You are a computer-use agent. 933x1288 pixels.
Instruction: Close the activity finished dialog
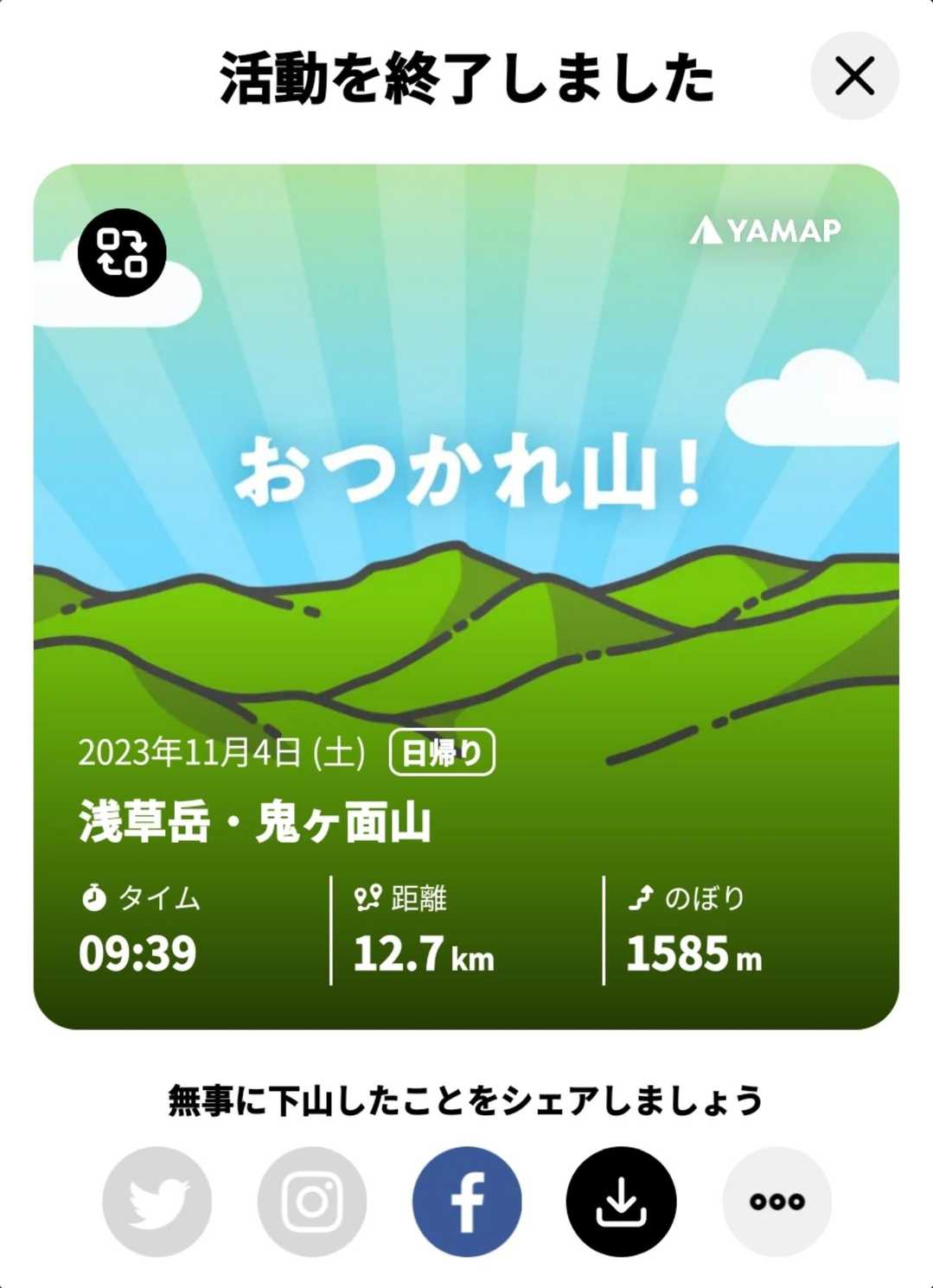pyautogui.click(x=854, y=76)
